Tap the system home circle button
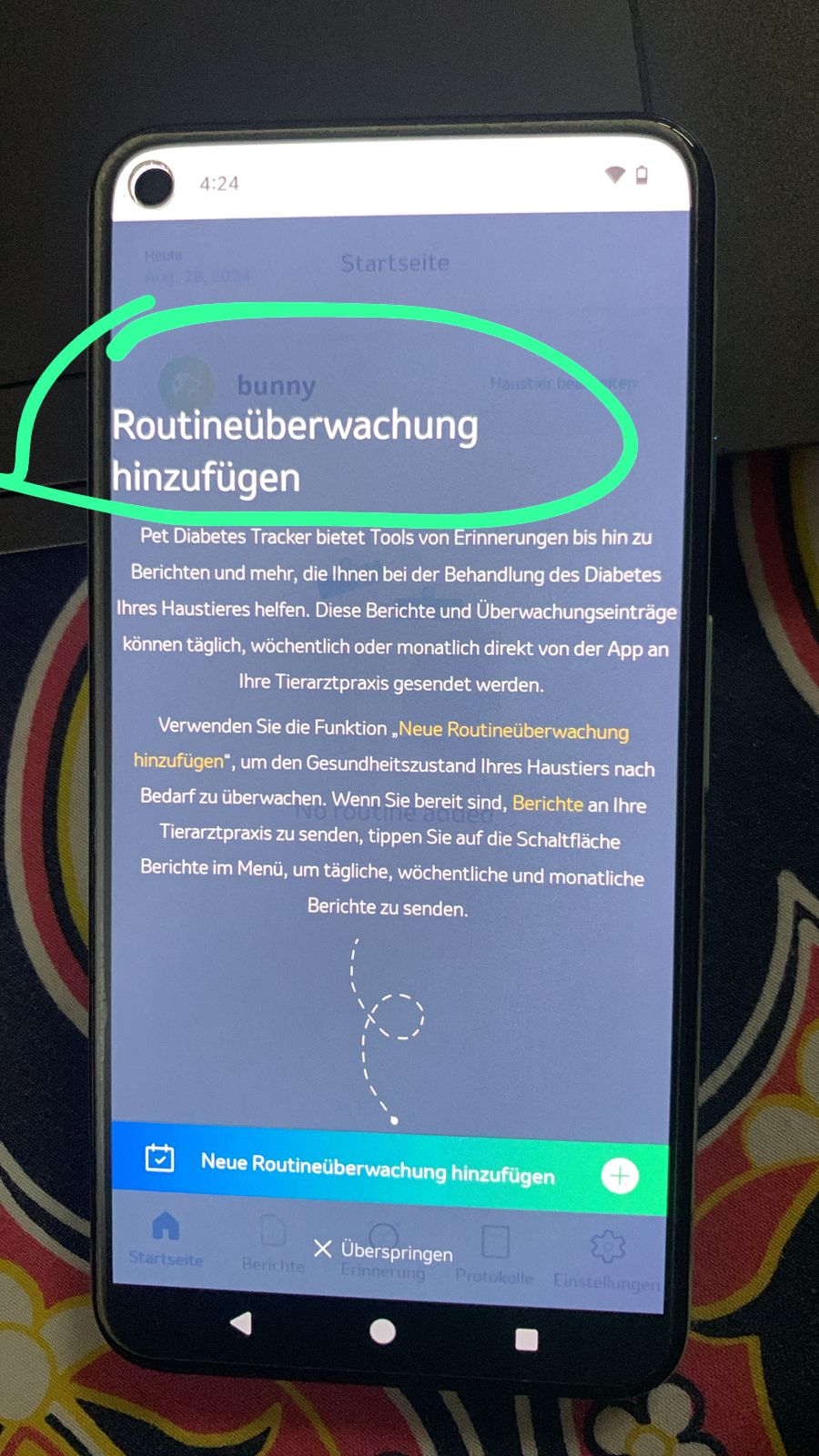This screenshot has height=1456, width=819. click(383, 1331)
